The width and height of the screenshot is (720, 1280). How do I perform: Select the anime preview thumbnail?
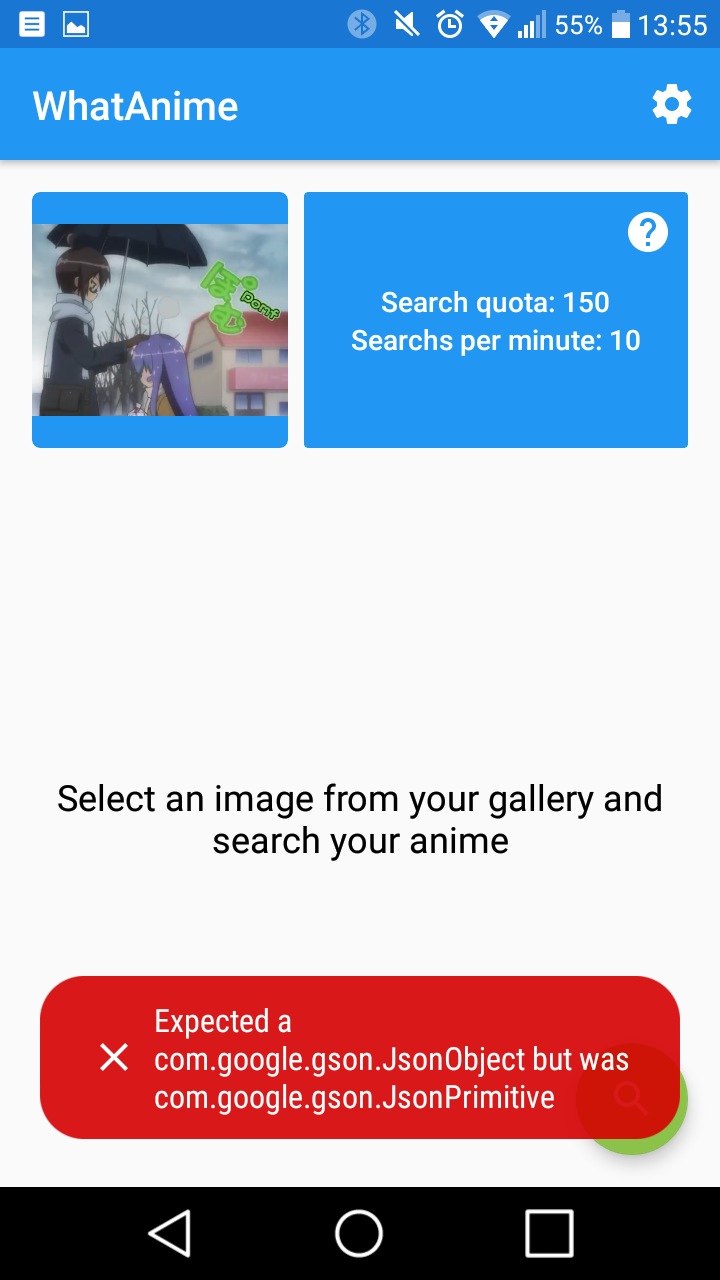pyautogui.click(x=160, y=319)
